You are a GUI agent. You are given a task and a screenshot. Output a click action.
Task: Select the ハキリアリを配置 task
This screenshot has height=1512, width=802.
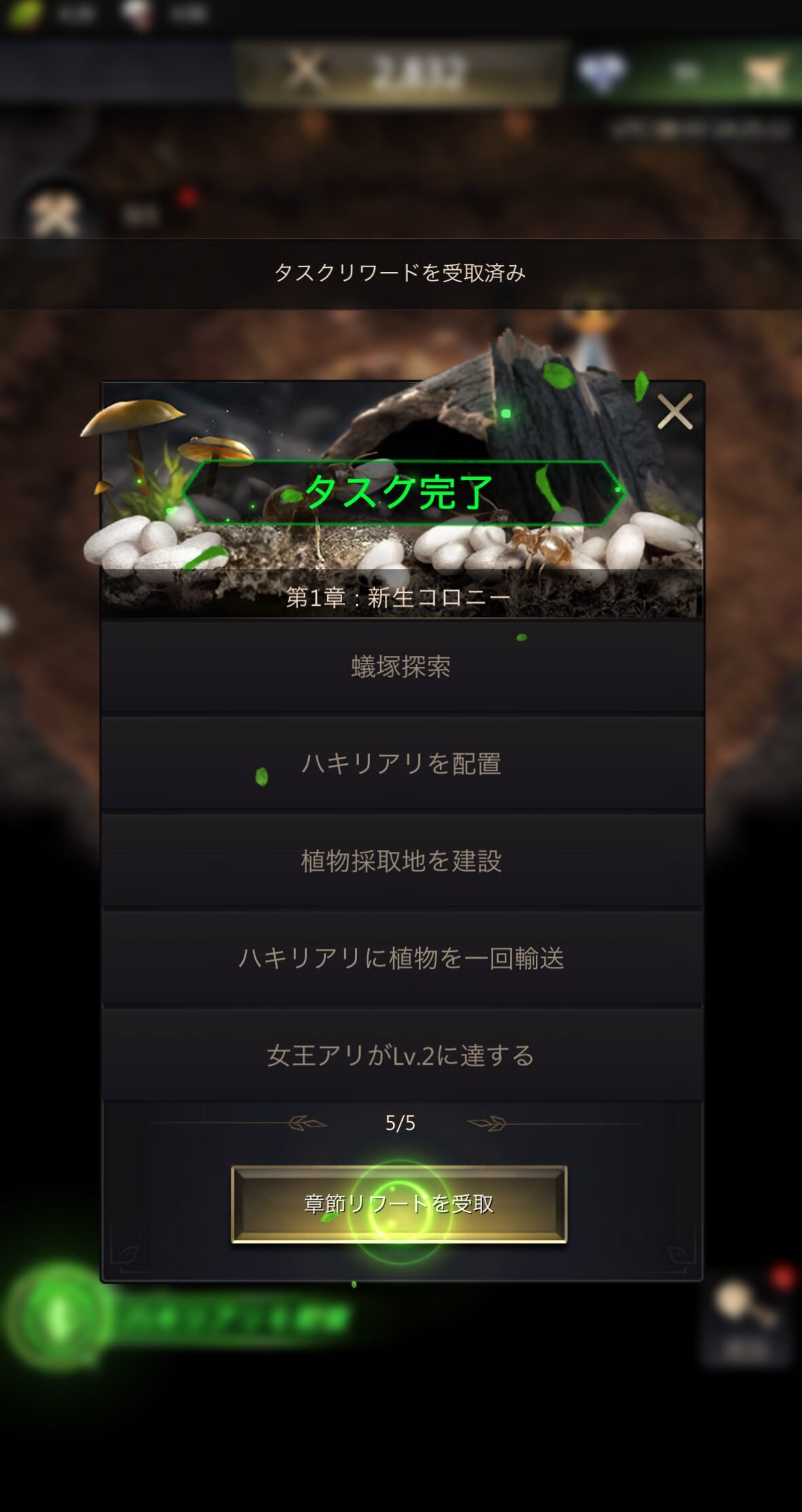tap(401, 763)
